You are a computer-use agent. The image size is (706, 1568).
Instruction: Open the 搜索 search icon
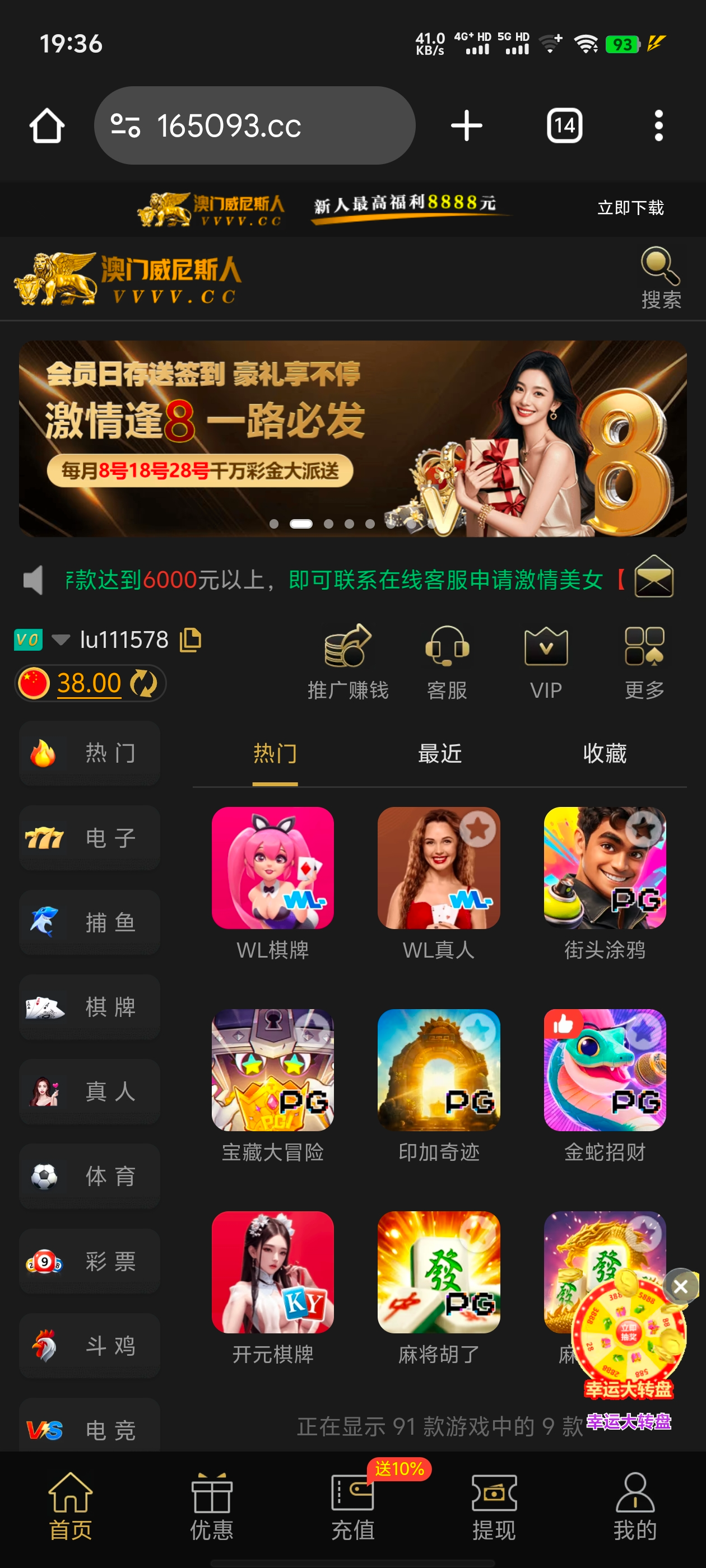[x=660, y=278]
